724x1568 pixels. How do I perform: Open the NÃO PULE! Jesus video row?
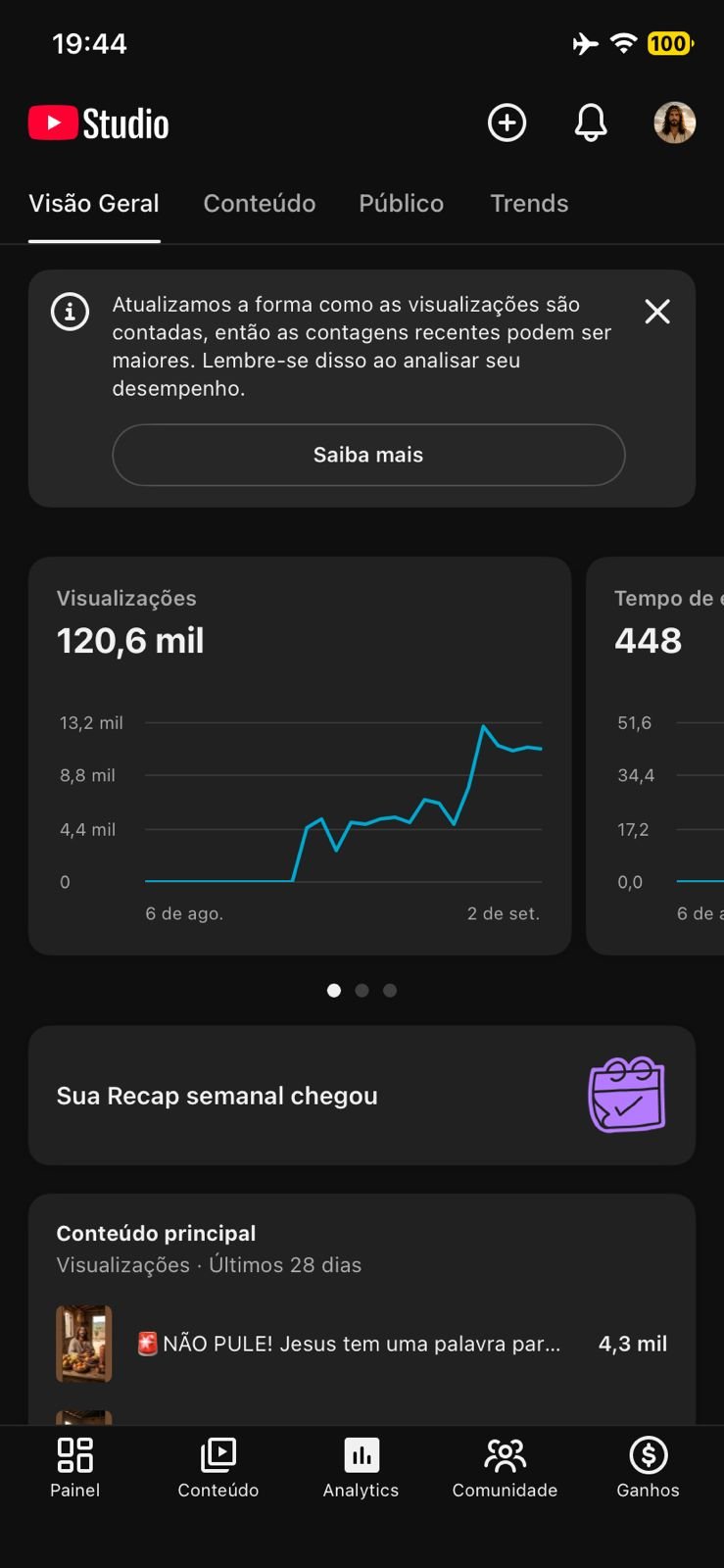tap(362, 1344)
